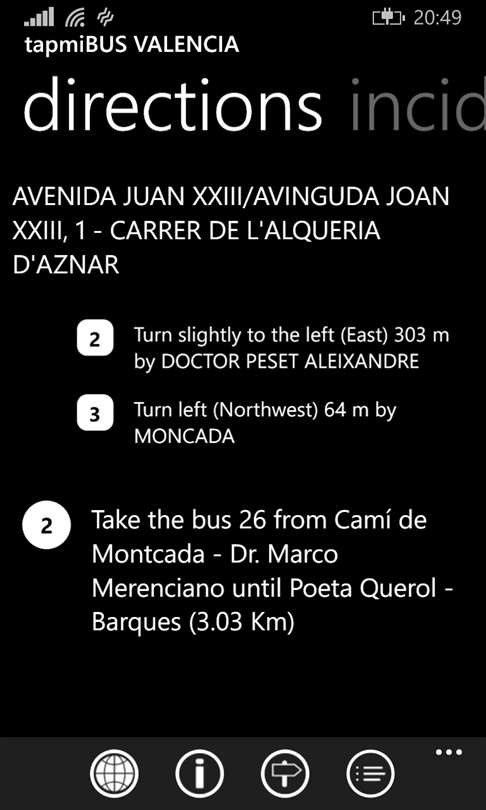
Task: Open the globe map button
Action: [114, 773]
